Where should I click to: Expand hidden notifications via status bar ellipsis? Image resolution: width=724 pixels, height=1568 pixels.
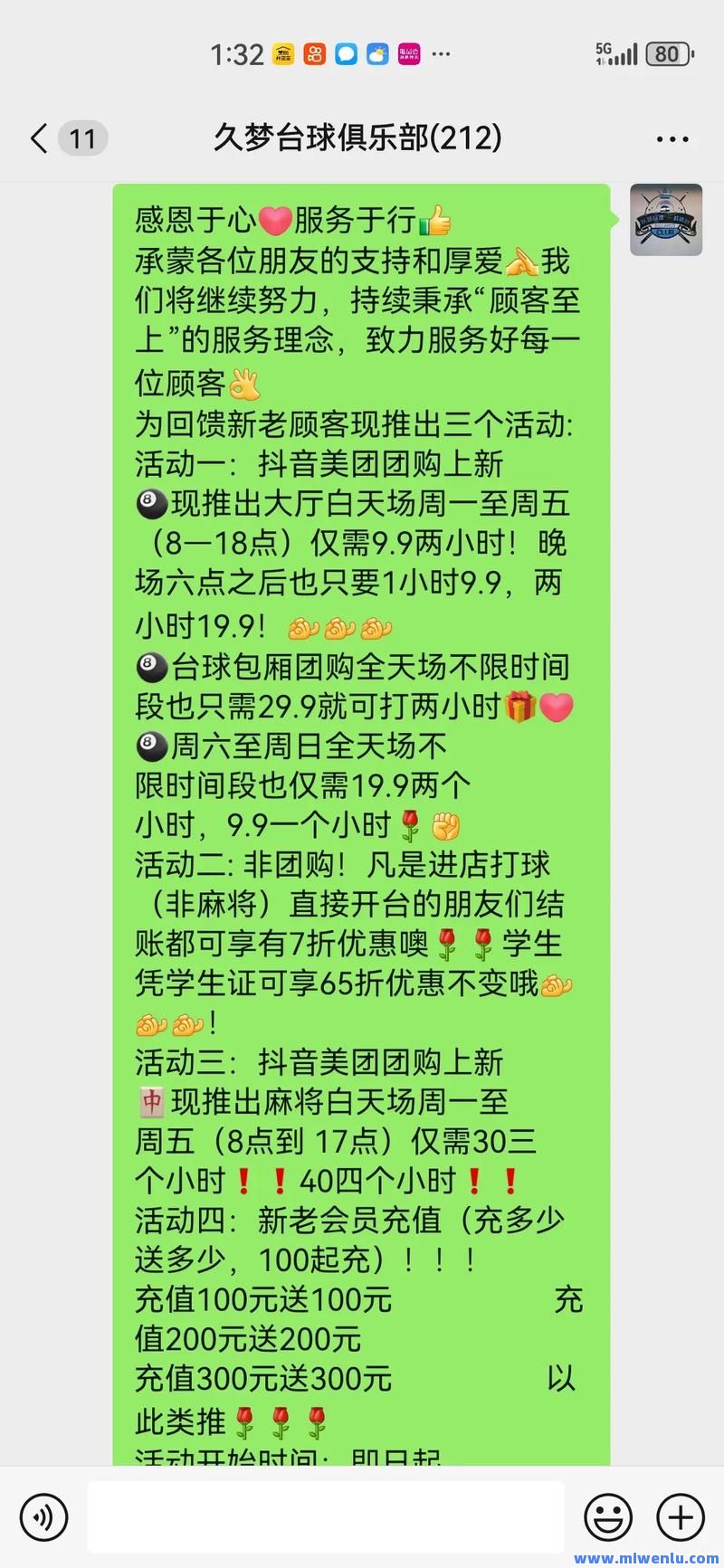point(442,56)
